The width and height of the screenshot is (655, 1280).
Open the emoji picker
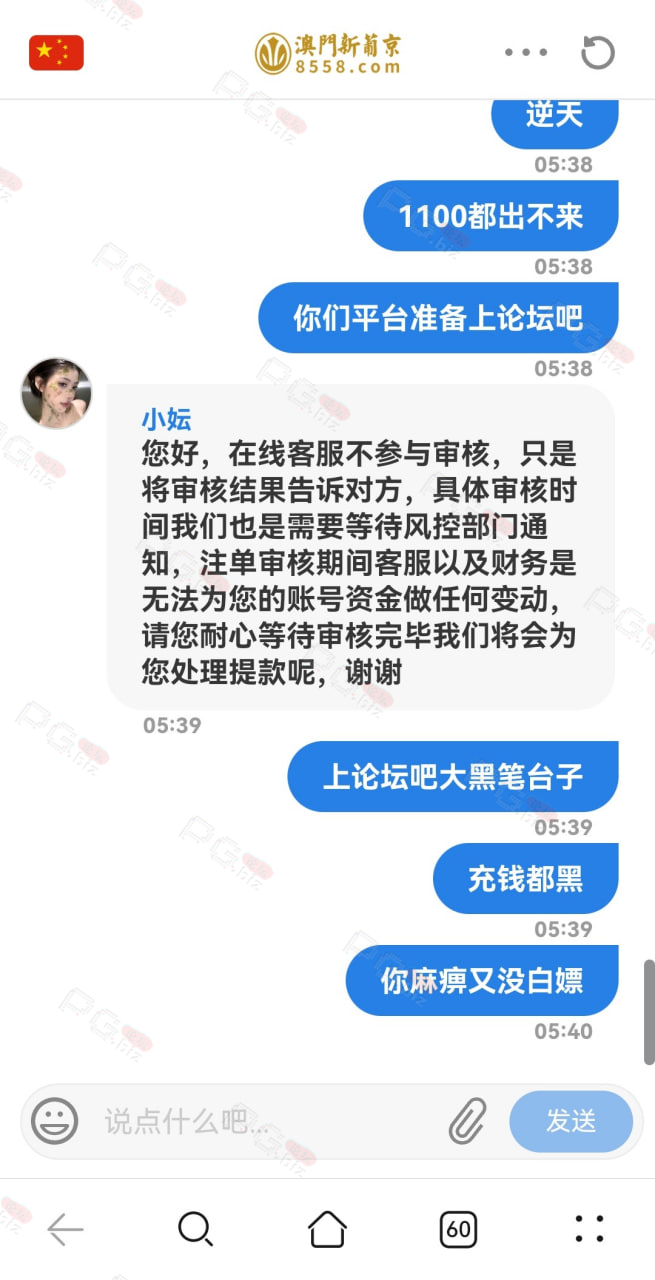pos(54,1121)
